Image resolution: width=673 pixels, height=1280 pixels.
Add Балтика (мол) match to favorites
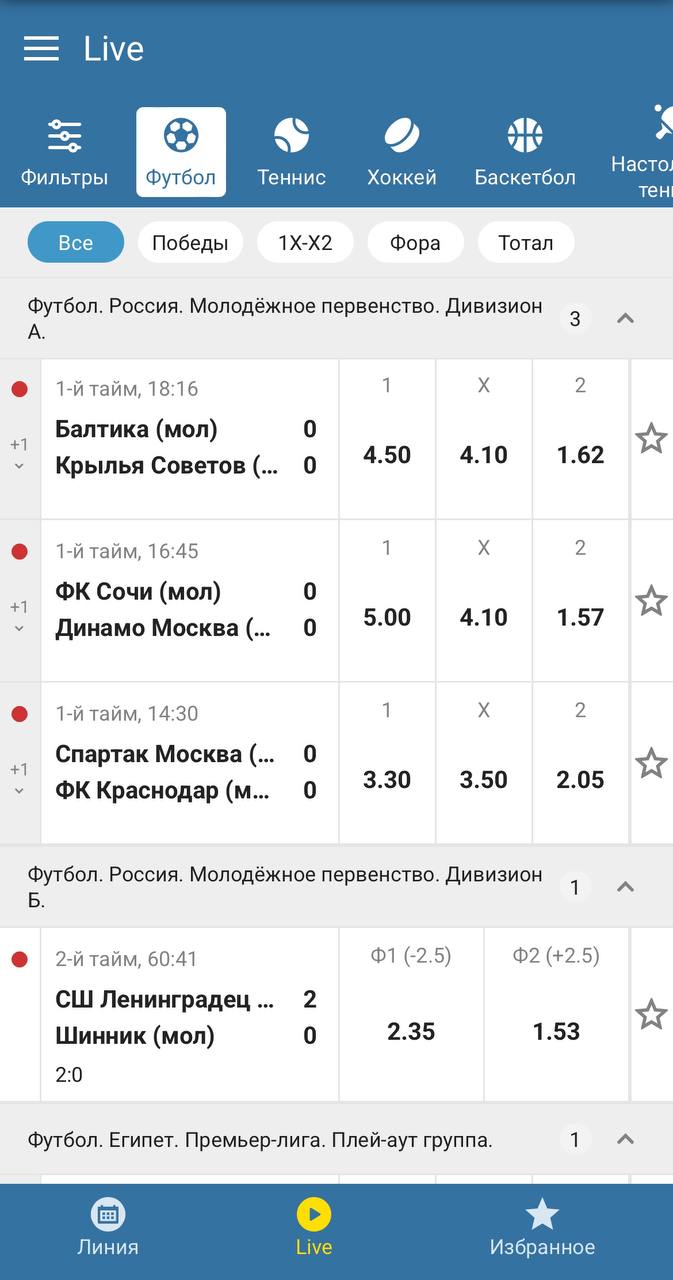[x=651, y=438]
